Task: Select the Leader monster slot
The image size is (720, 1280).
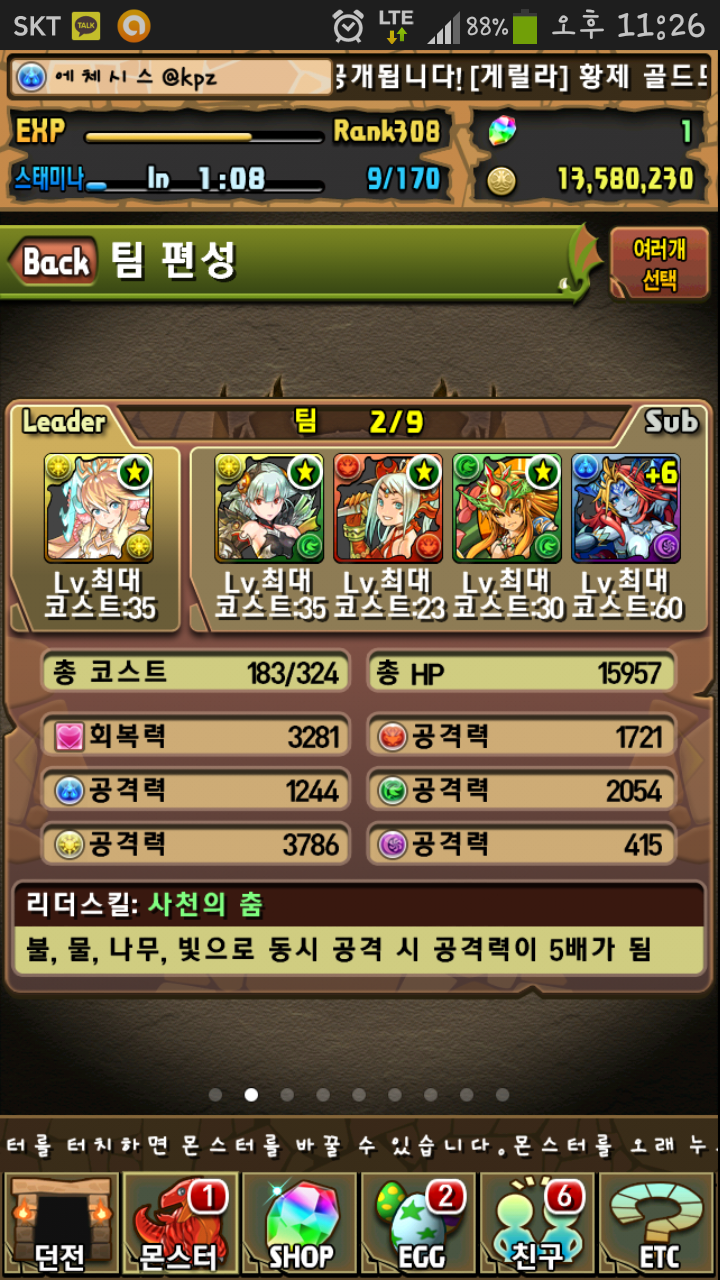Action: (x=98, y=508)
